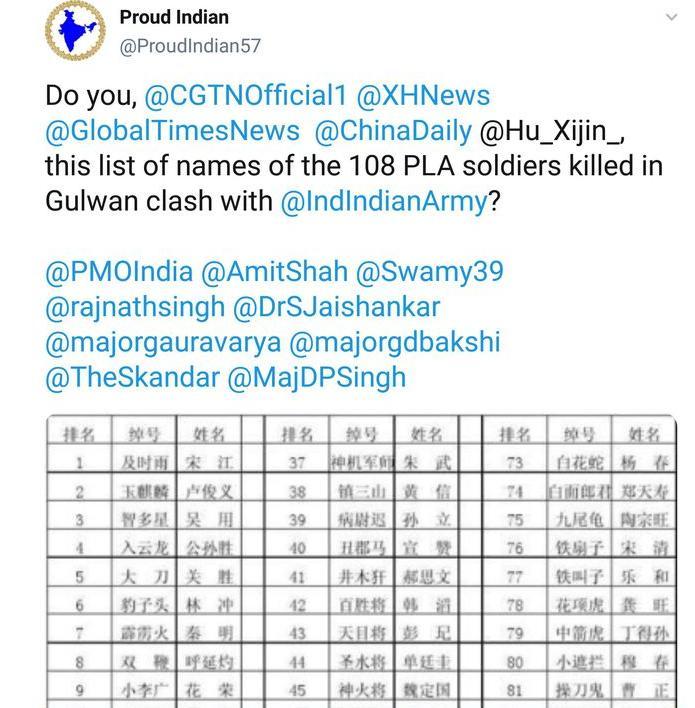The width and height of the screenshot is (695, 708).
Task: Open the tweet options caret menu
Action: (668, 19)
